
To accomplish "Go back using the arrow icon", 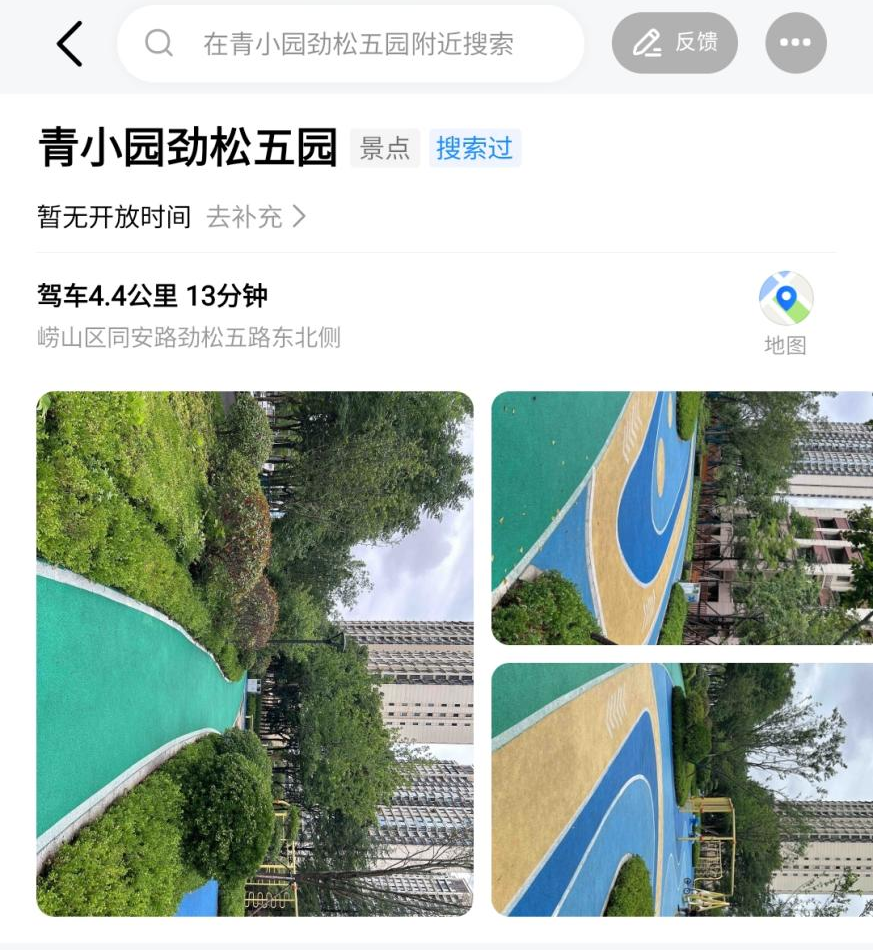I will pos(69,44).
